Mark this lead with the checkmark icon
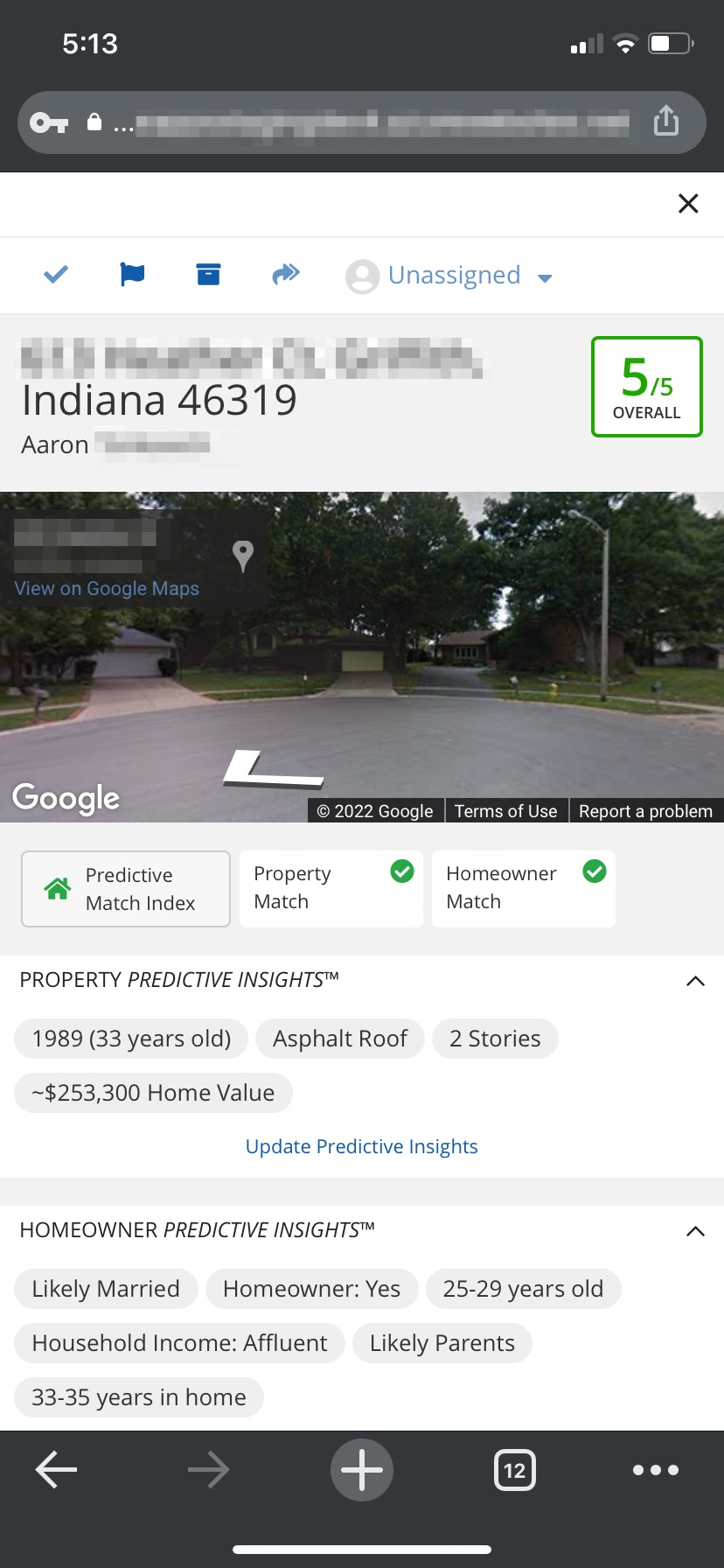 [56, 275]
